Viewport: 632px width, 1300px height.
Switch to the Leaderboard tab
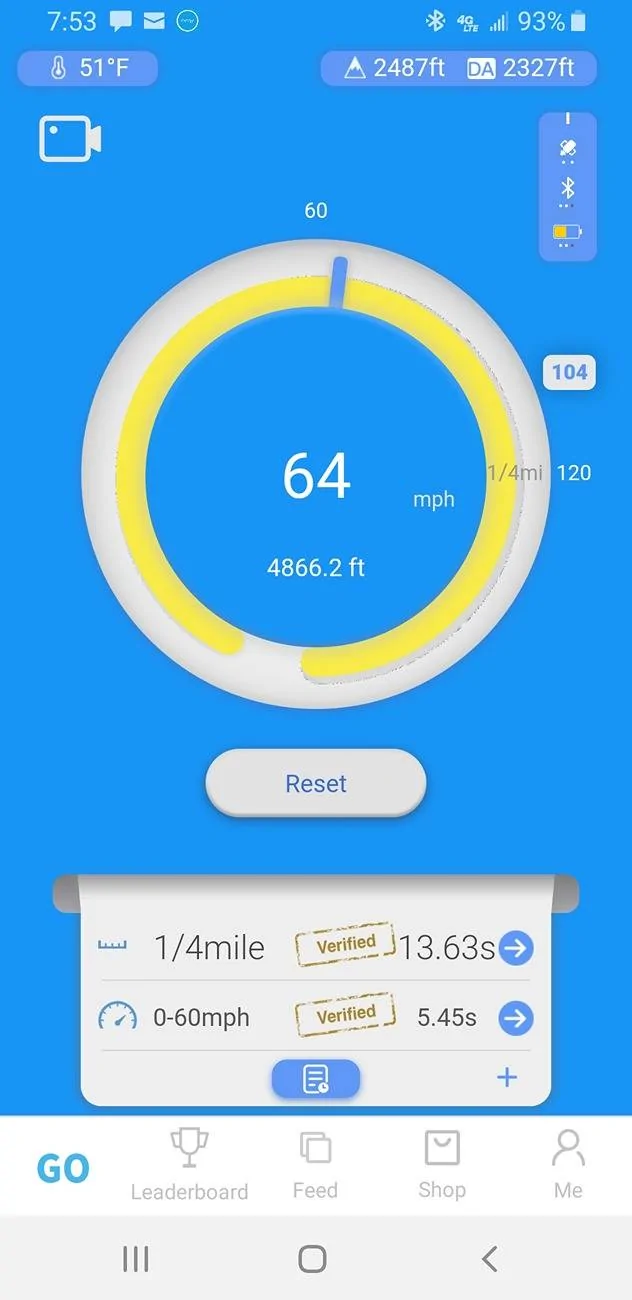[189, 1164]
